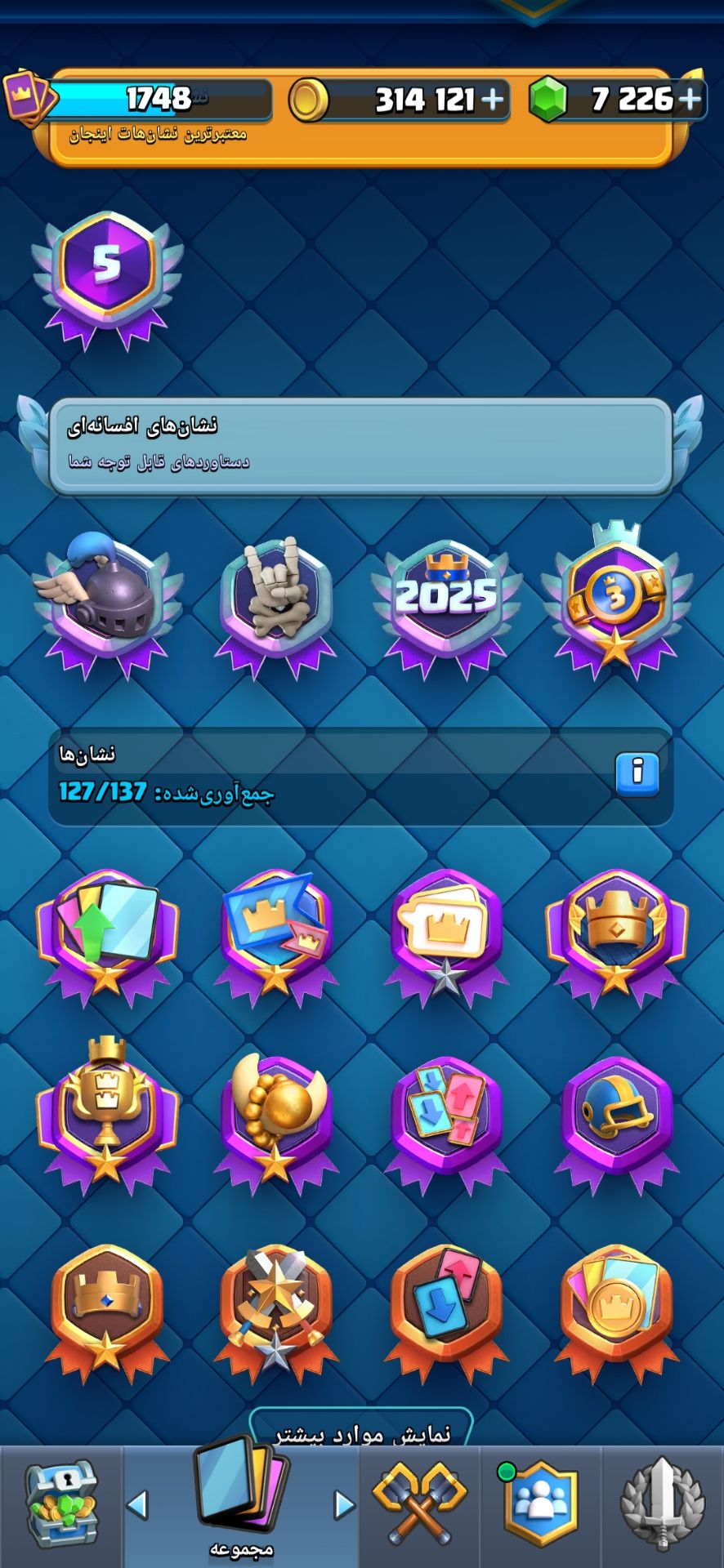Select the winged knight helmet badge
The image size is (724, 1568).
[105, 606]
